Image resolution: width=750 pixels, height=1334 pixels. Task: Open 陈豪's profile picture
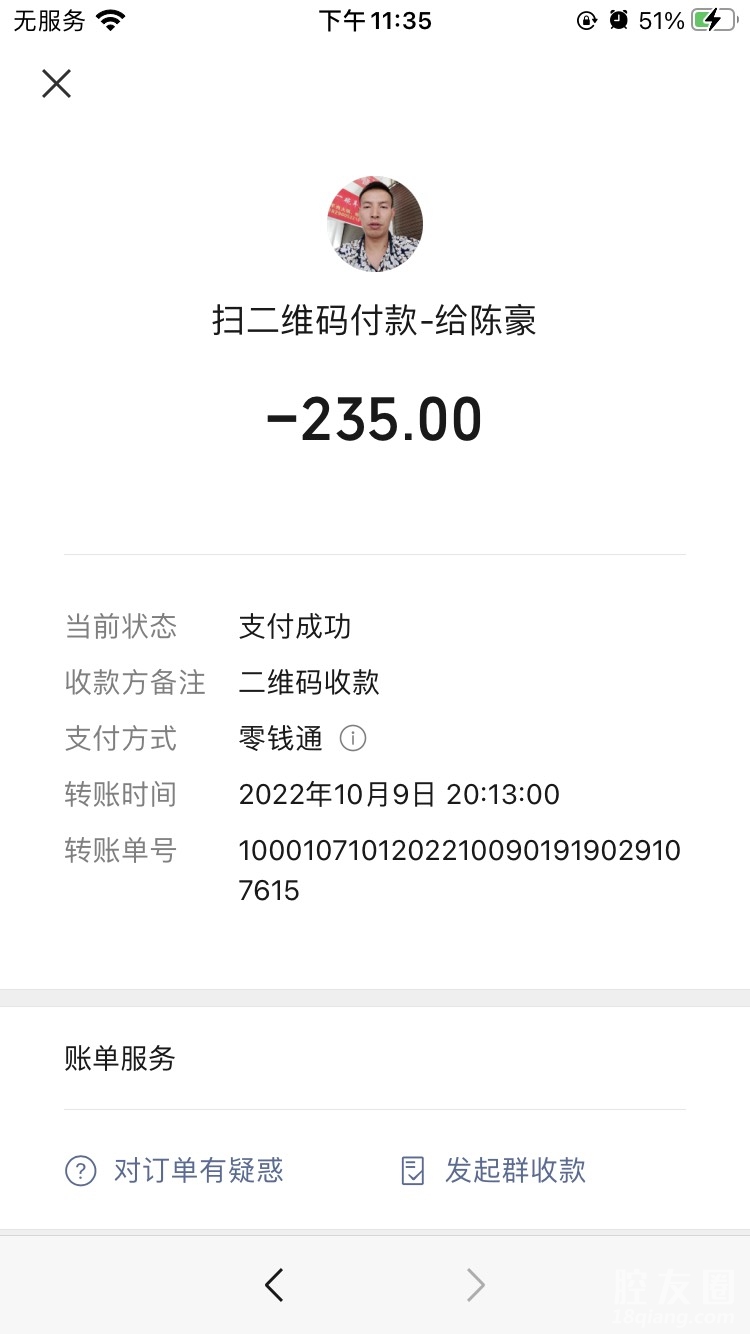coord(375,224)
